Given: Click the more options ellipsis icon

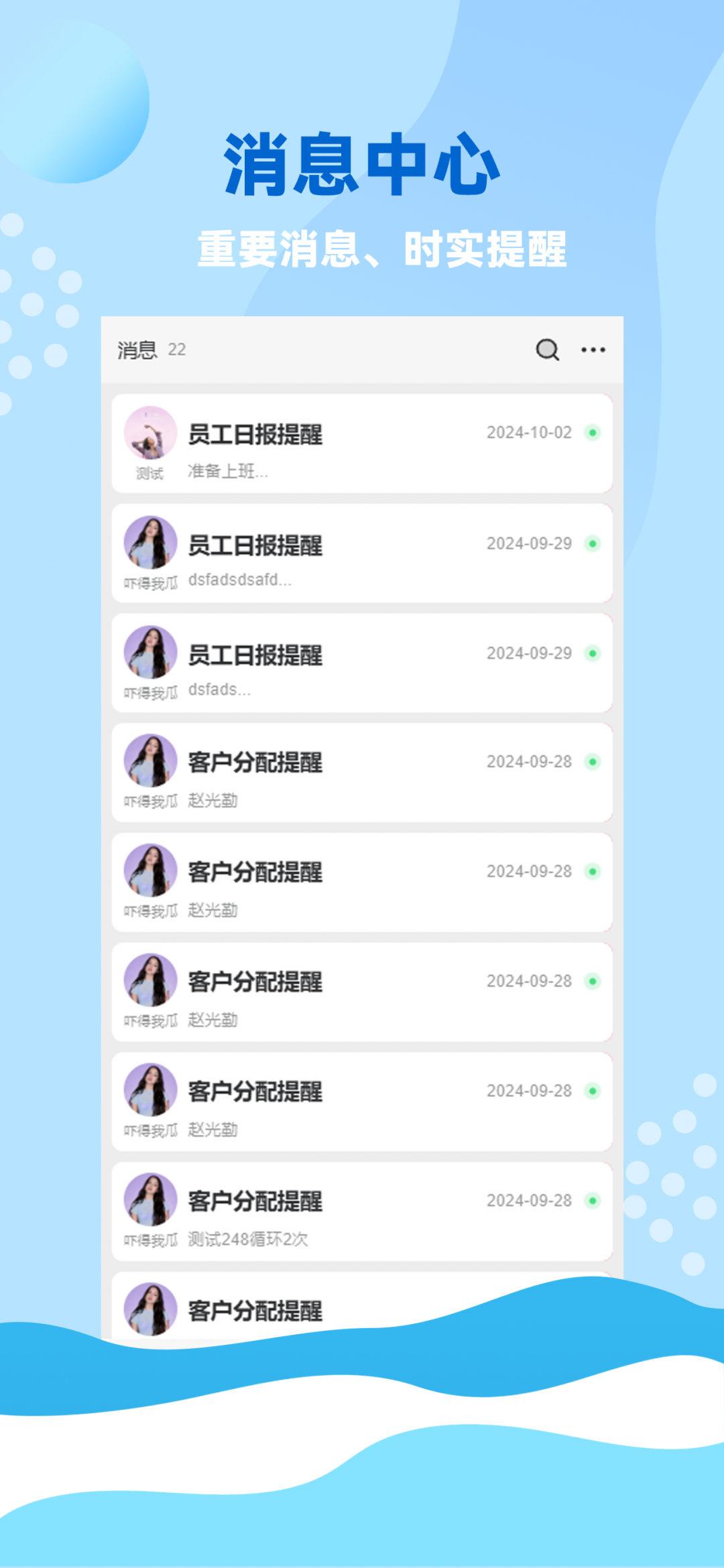Looking at the screenshot, I should pos(594,349).
